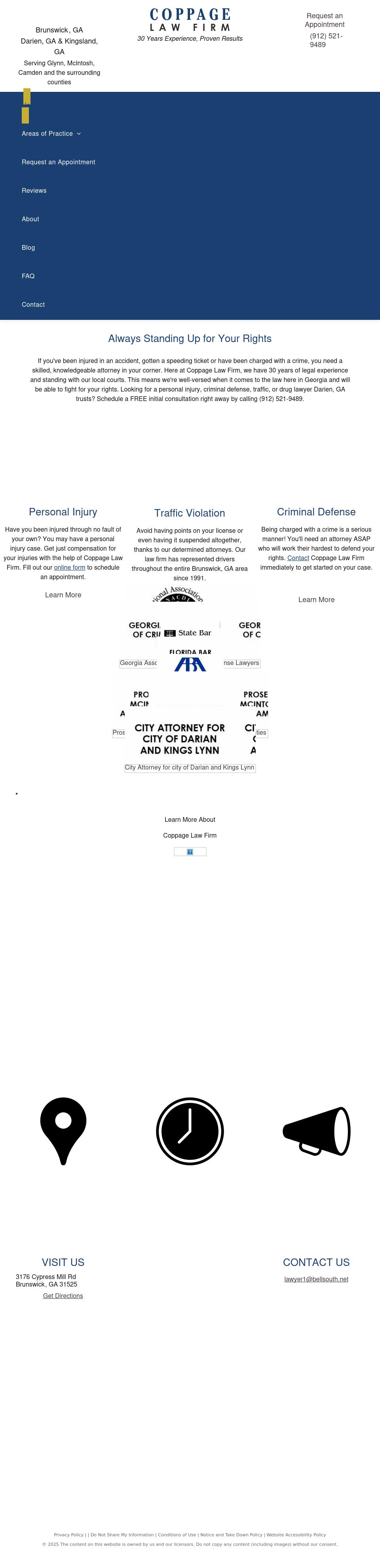Learn more about Personal Injury
This screenshot has width=380, height=1568.
point(63,595)
